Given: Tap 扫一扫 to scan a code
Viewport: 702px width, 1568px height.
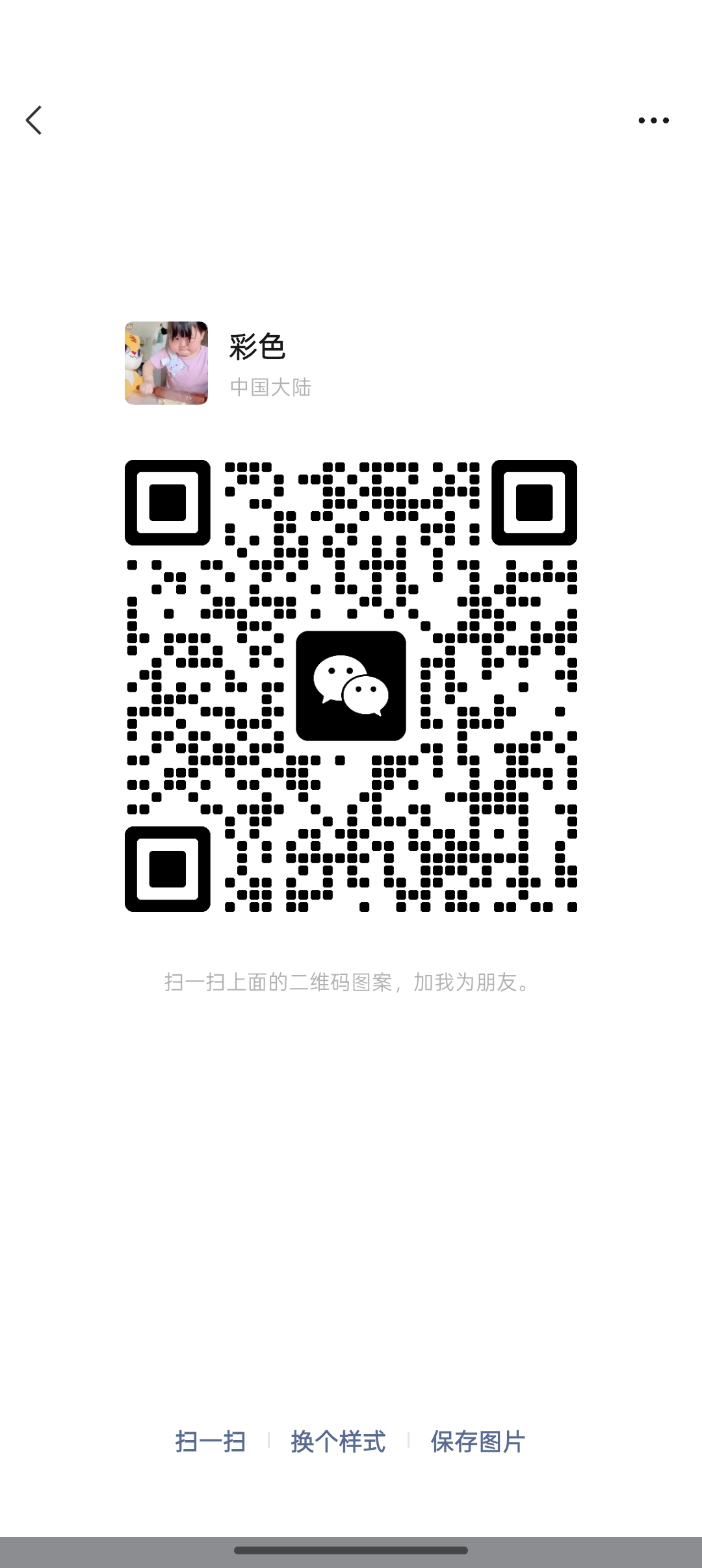Looking at the screenshot, I should [211, 1442].
